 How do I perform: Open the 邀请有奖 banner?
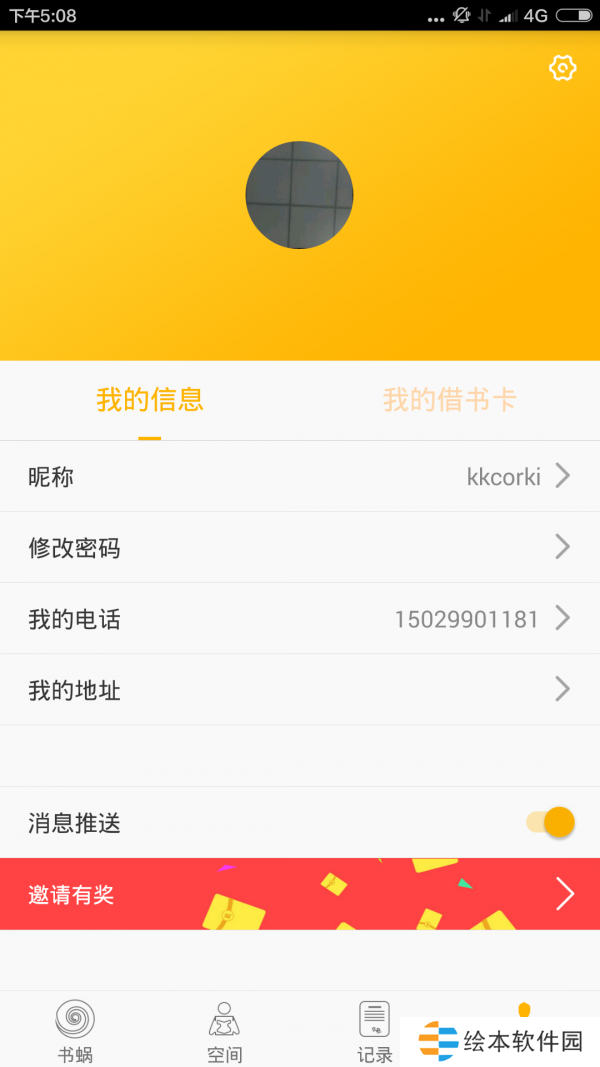tap(300, 894)
